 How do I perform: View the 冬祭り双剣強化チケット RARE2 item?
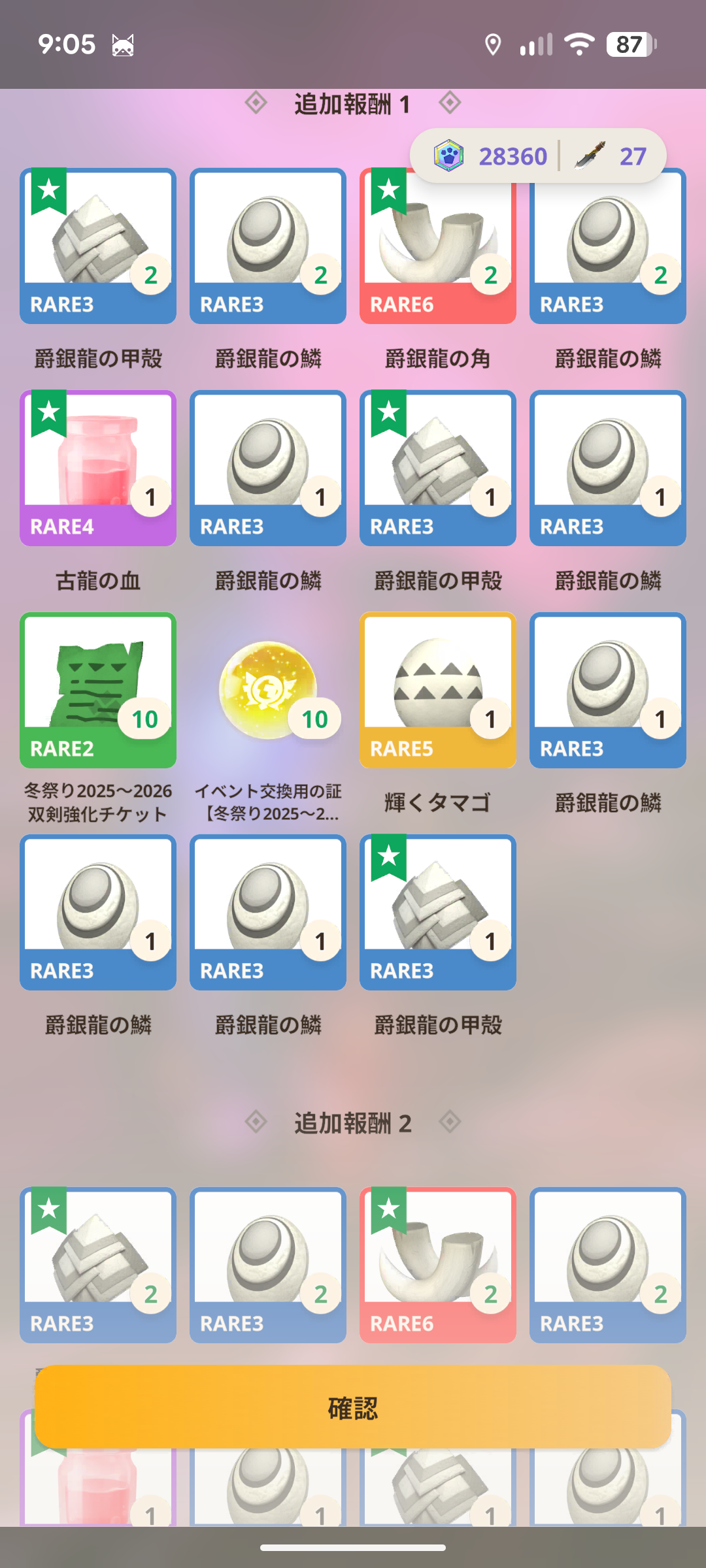click(98, 690)
